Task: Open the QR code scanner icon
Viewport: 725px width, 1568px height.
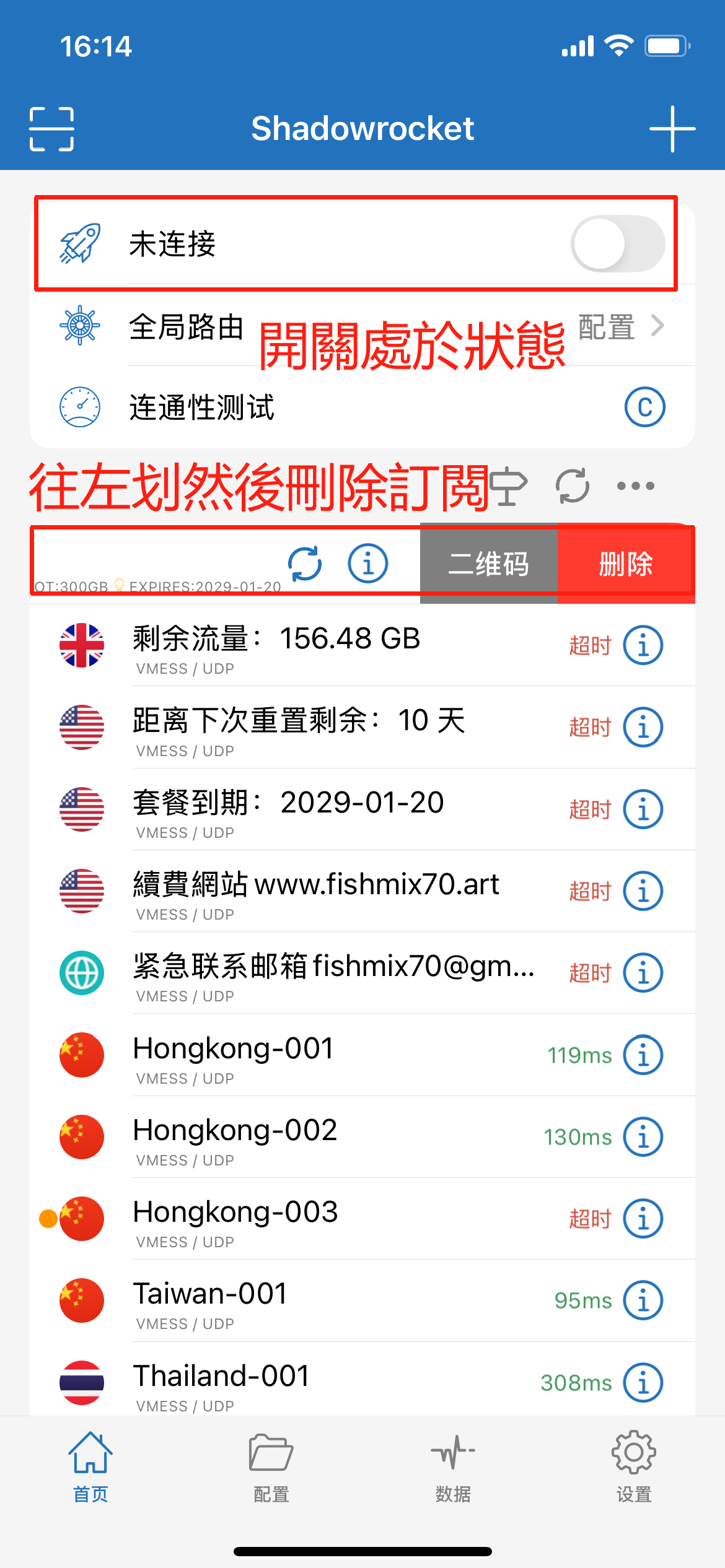Action: 52,129
